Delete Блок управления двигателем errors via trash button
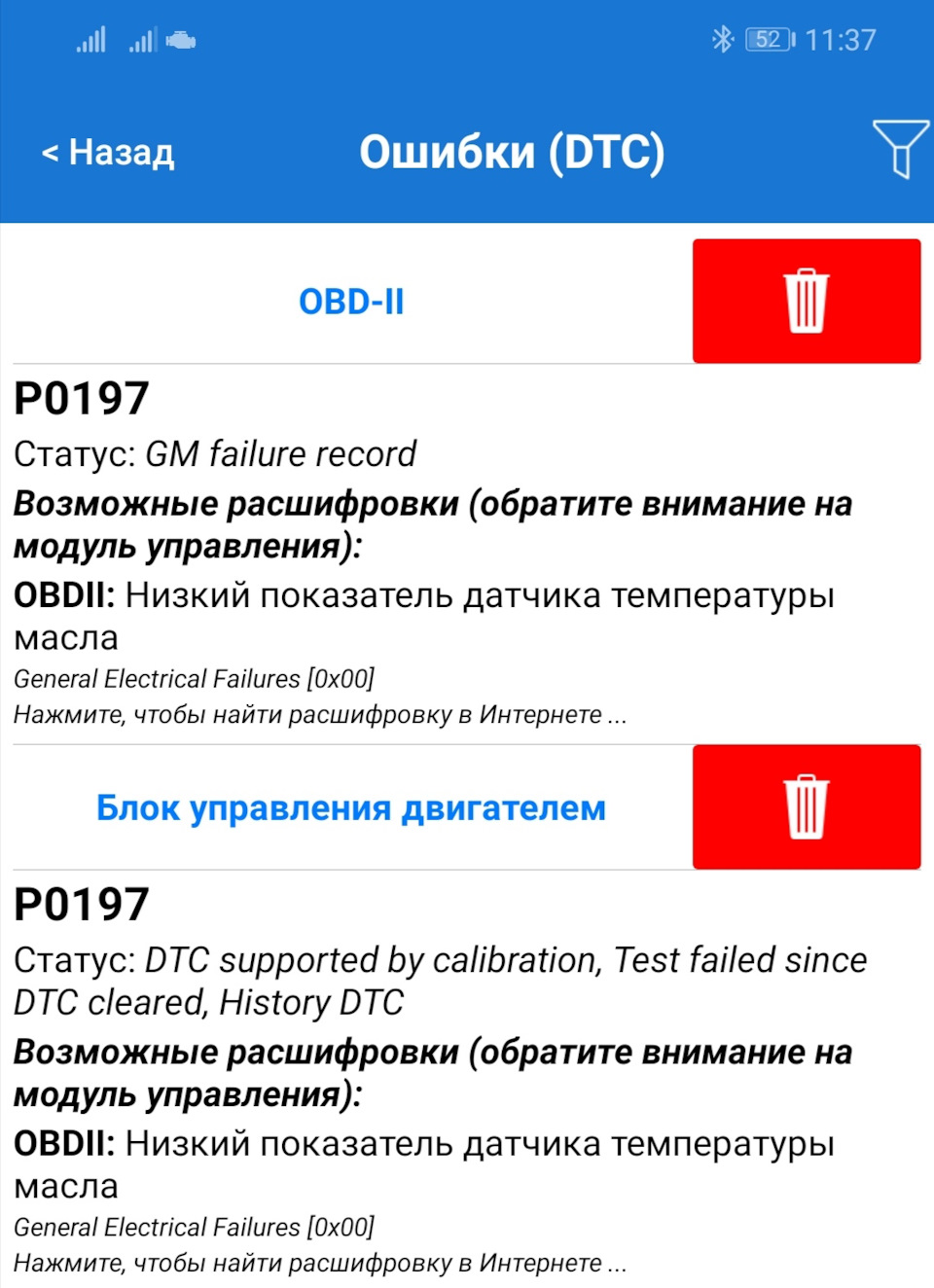This screenshot has height=1288, width=934. [807, 806]
